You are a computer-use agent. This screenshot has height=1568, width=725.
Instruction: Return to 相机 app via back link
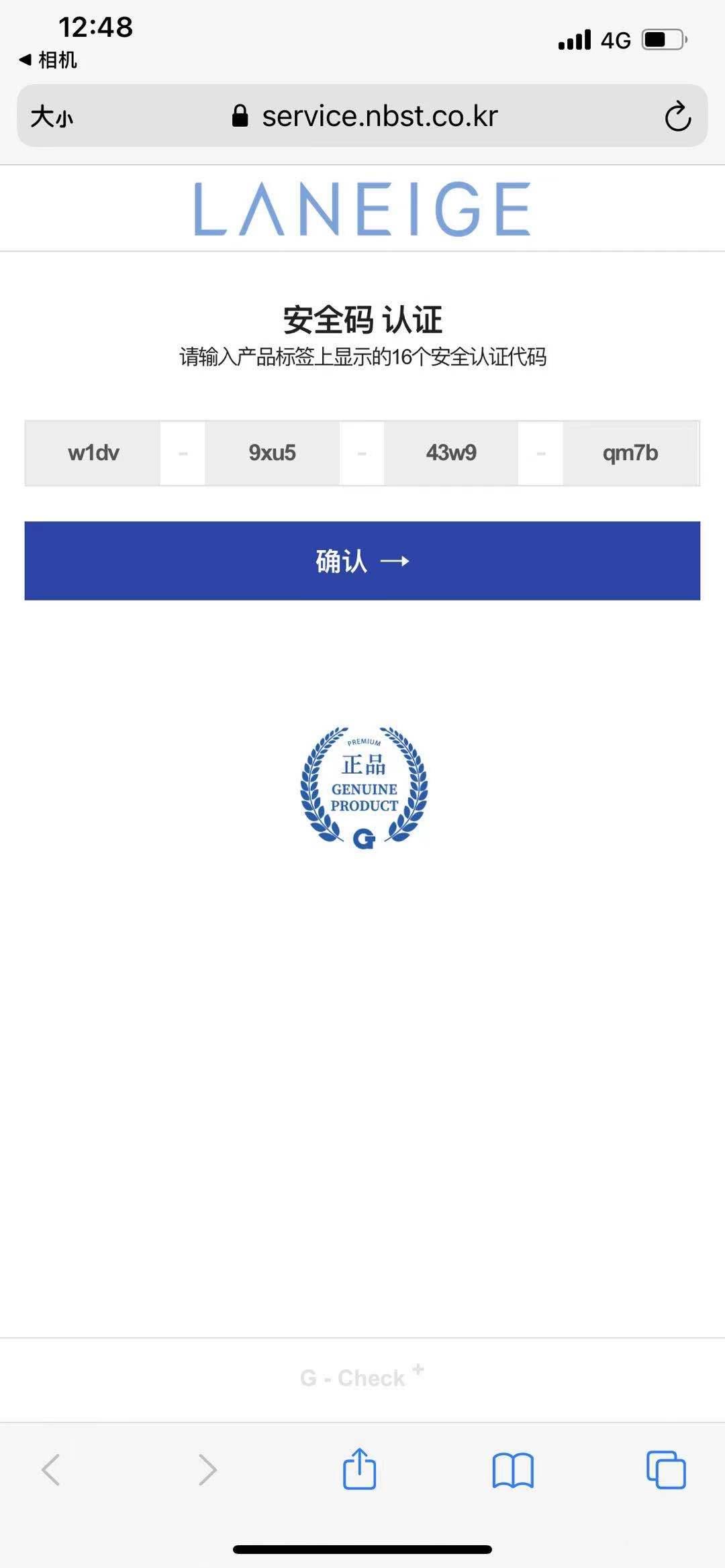coord(48,60)
